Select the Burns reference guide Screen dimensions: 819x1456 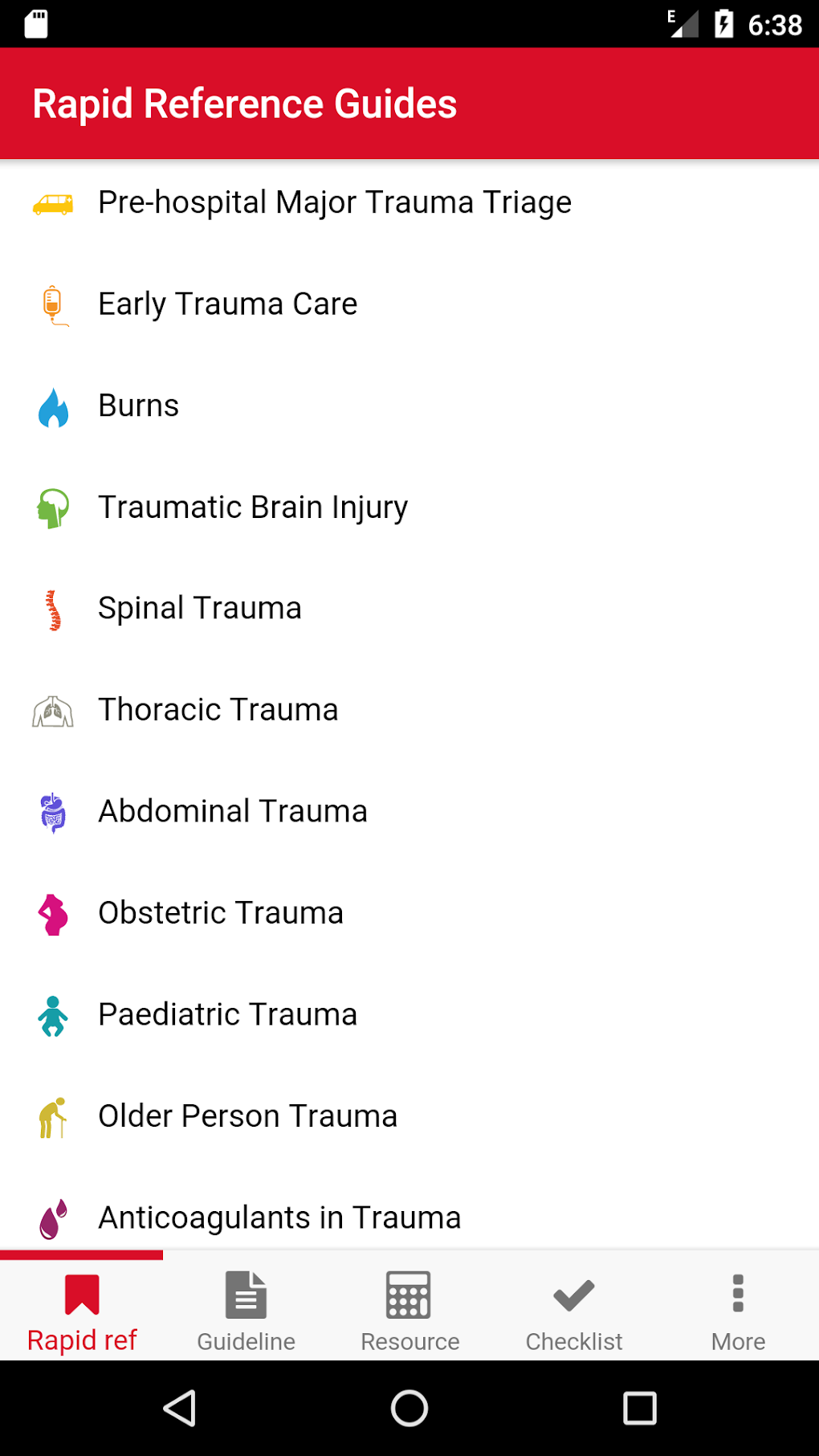pos(139,406)
